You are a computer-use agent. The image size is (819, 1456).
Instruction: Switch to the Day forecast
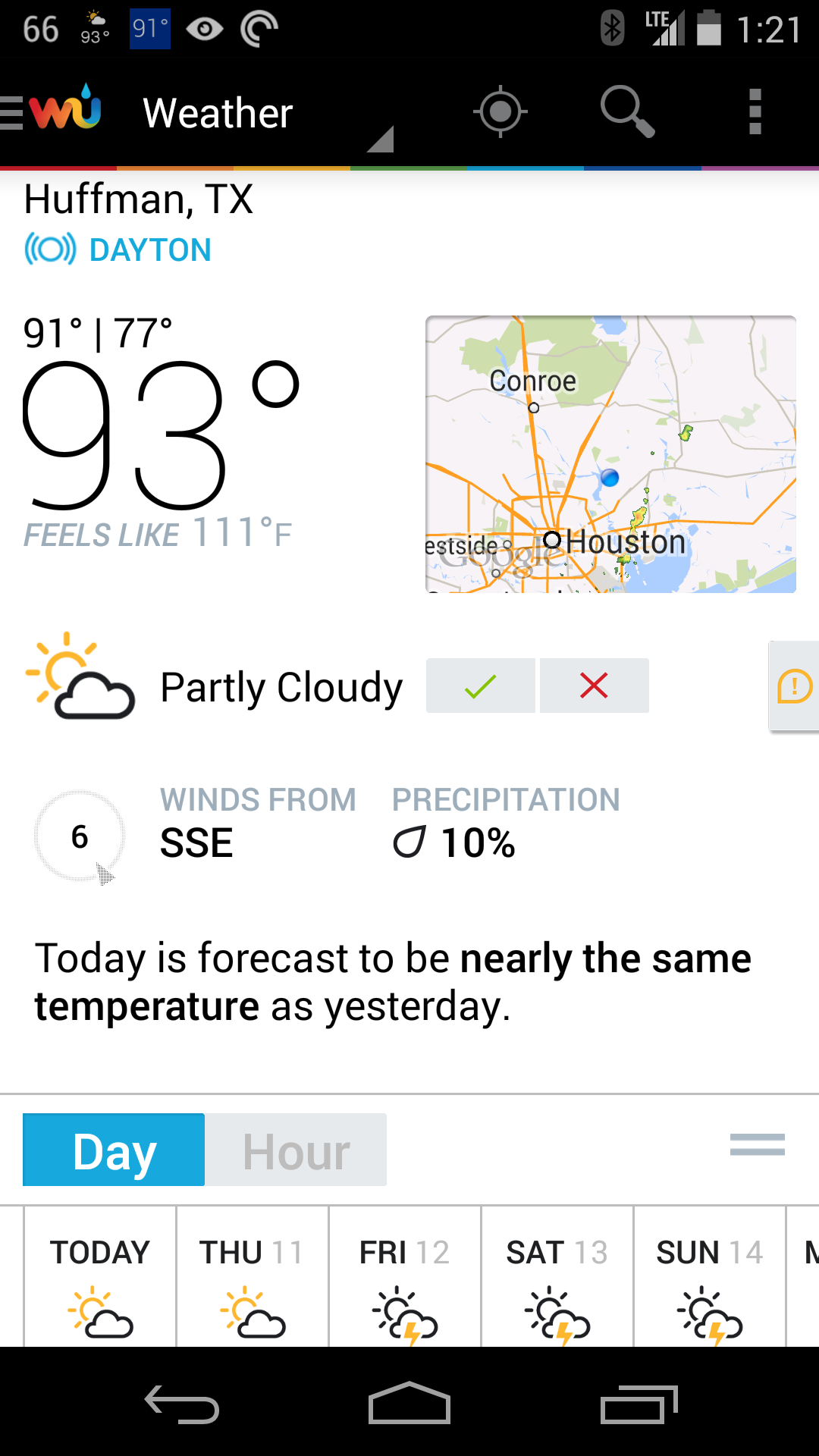pyautogui.click(x=114, y=1150)
